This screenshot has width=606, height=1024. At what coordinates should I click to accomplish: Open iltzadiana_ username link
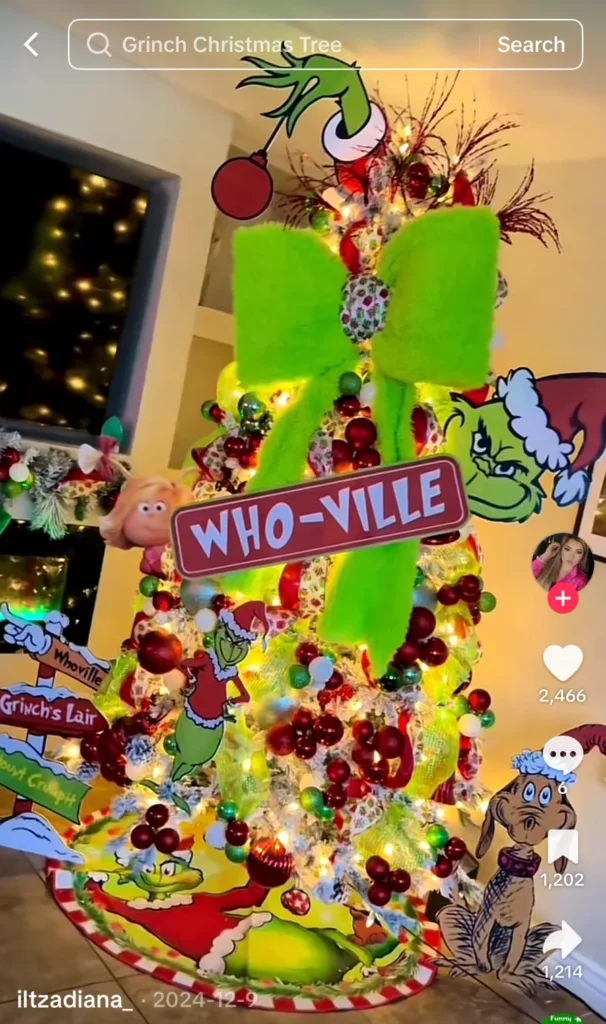point(75,999)
